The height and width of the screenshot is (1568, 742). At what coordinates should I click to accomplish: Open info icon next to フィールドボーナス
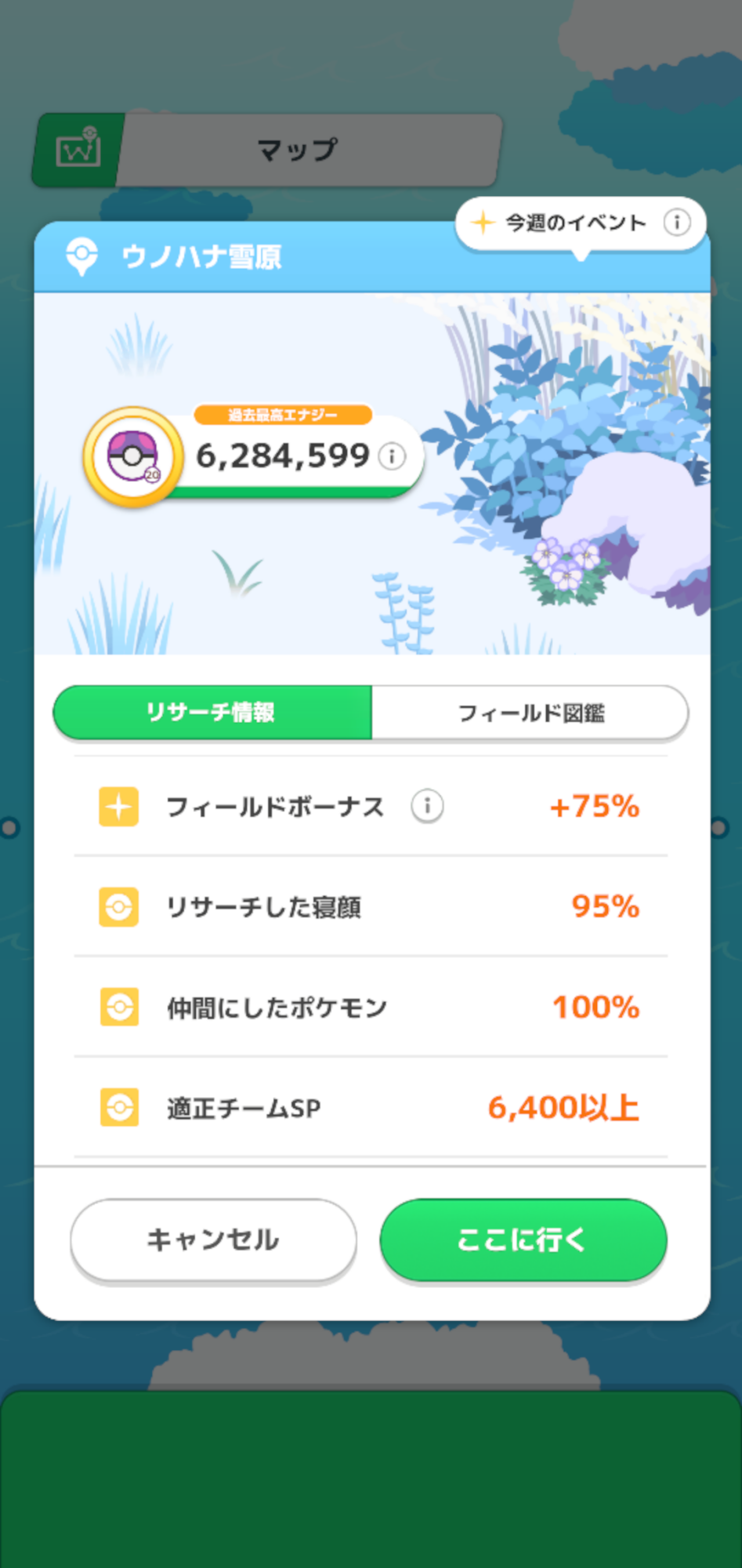(427, 806)
